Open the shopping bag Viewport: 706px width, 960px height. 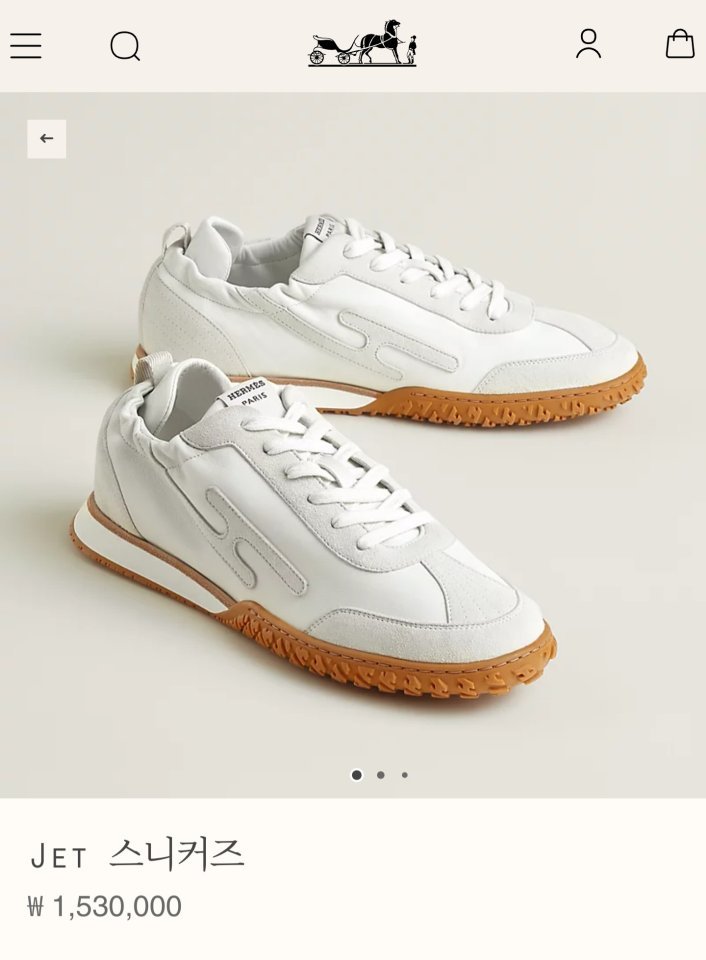tap(680, 44)
